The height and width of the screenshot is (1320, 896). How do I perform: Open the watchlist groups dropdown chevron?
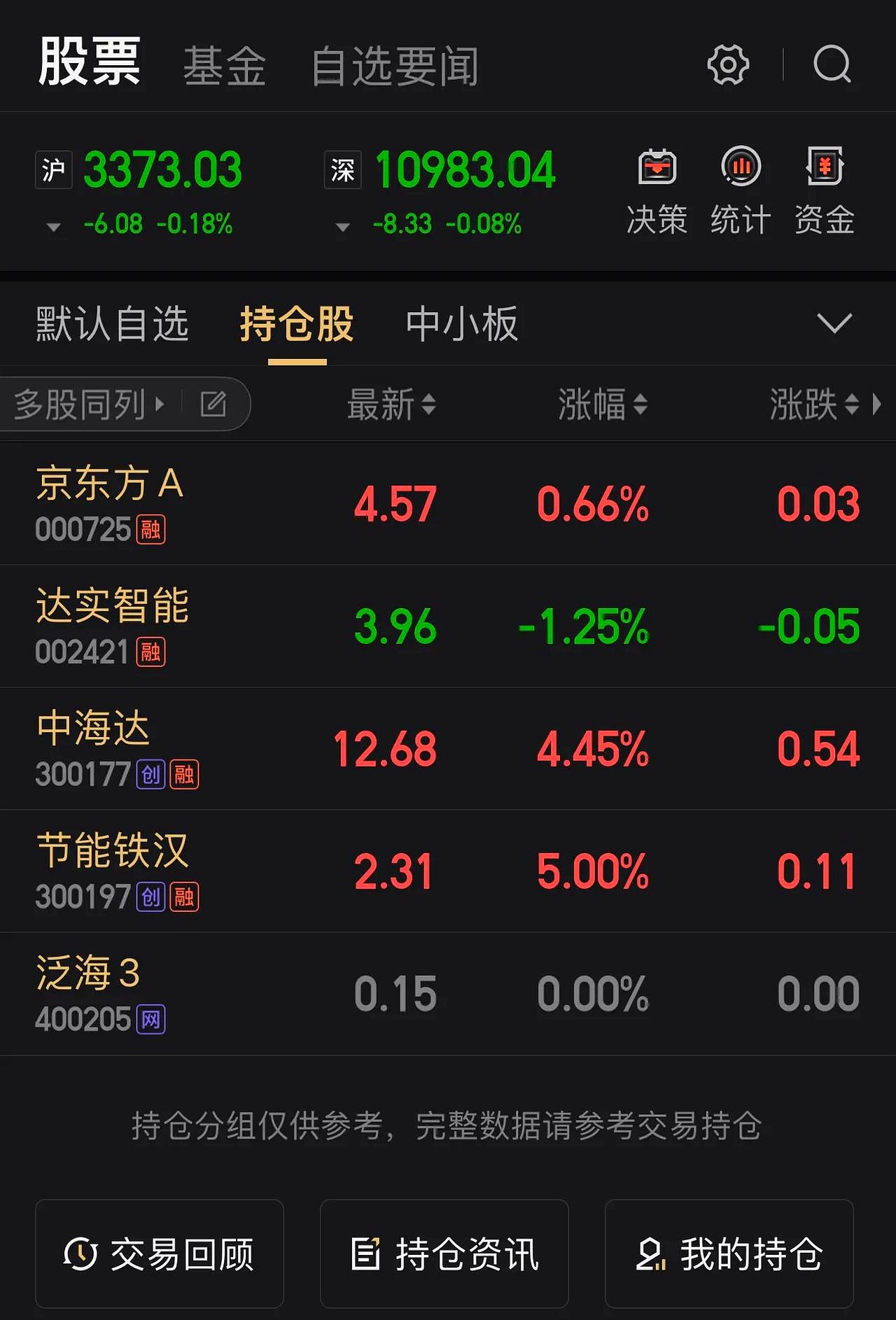833,323
